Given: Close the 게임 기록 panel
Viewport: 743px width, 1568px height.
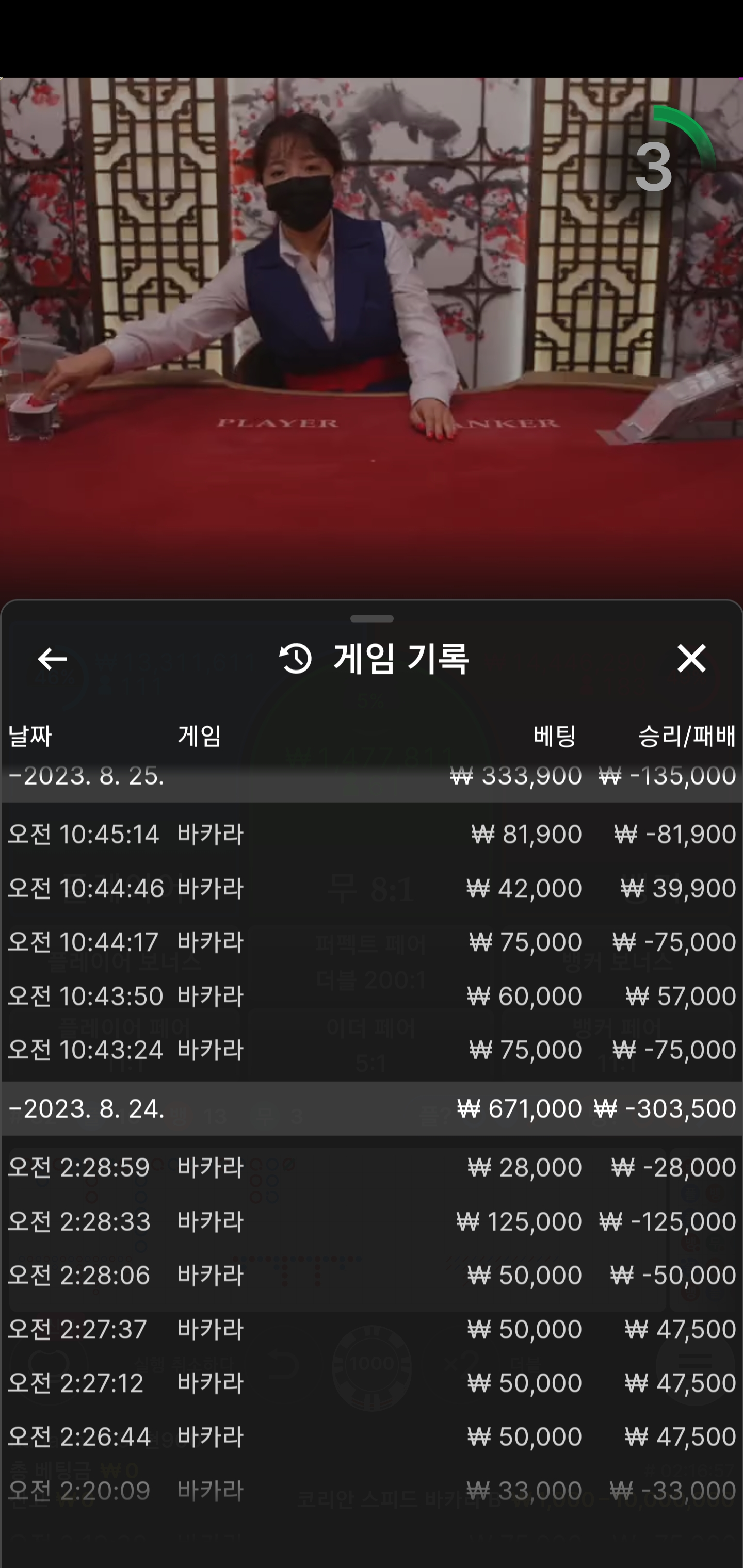Looking at the screenshot, I should (691, 658).
